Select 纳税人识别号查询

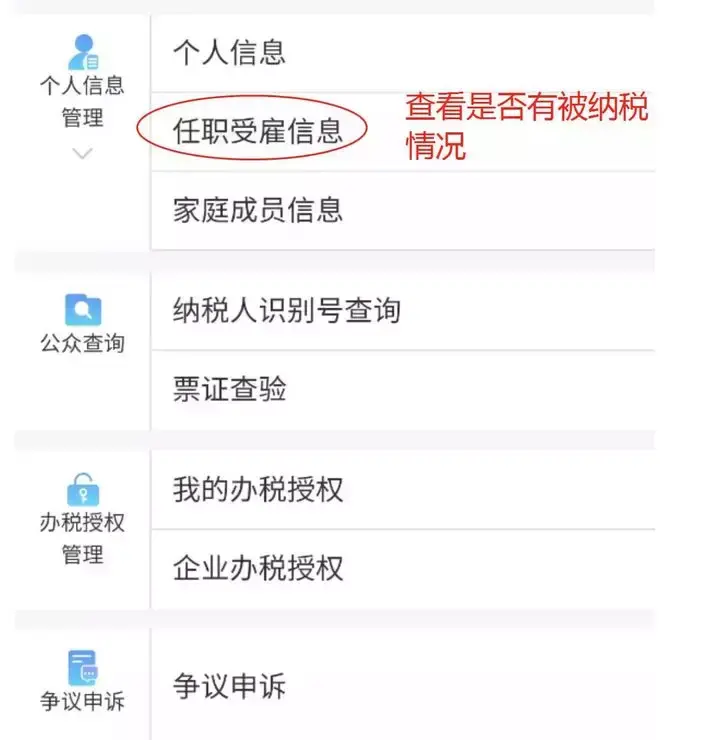pyautogui.click(x=287, y=310)
